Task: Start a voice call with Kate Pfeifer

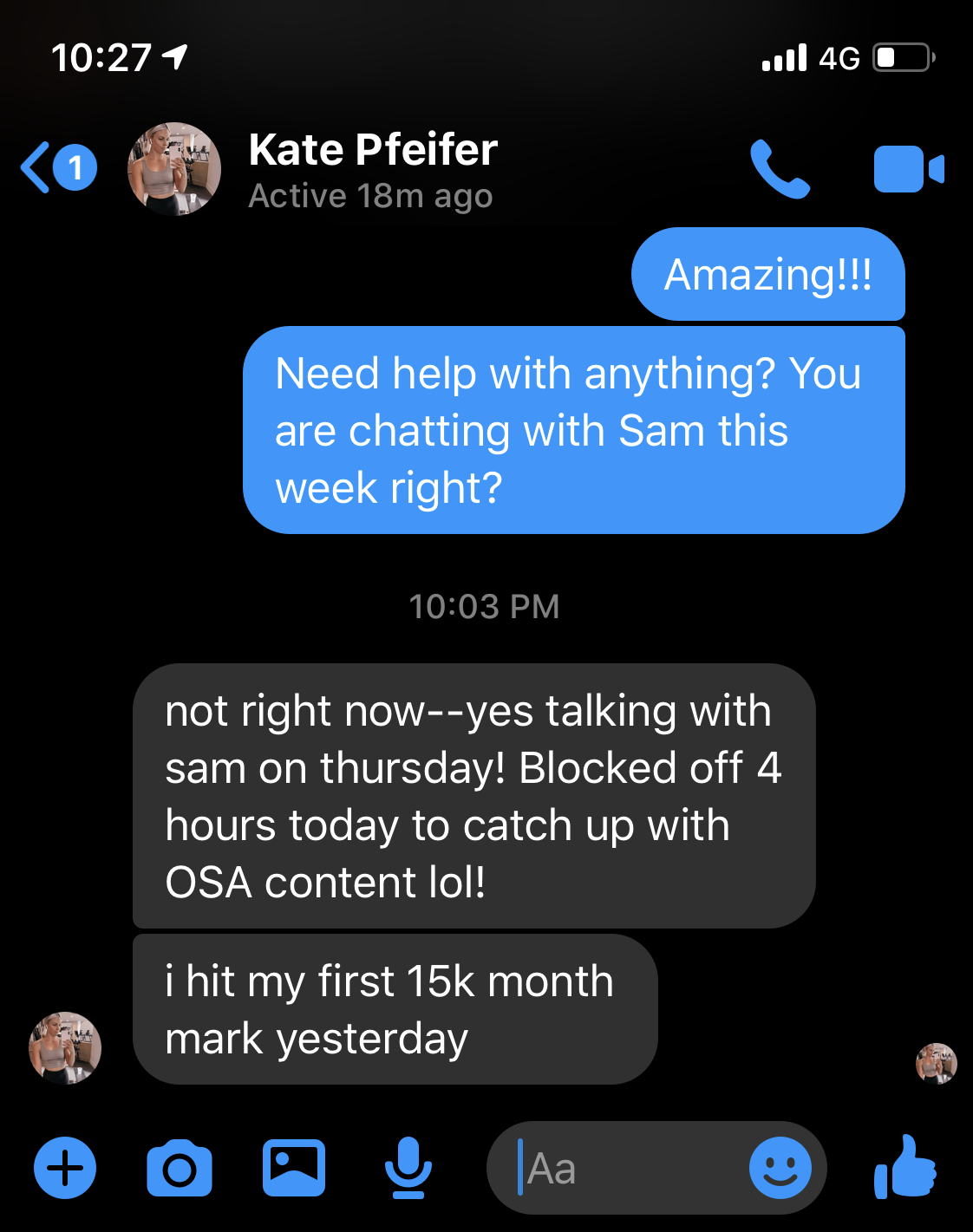Action: (779, 169)
